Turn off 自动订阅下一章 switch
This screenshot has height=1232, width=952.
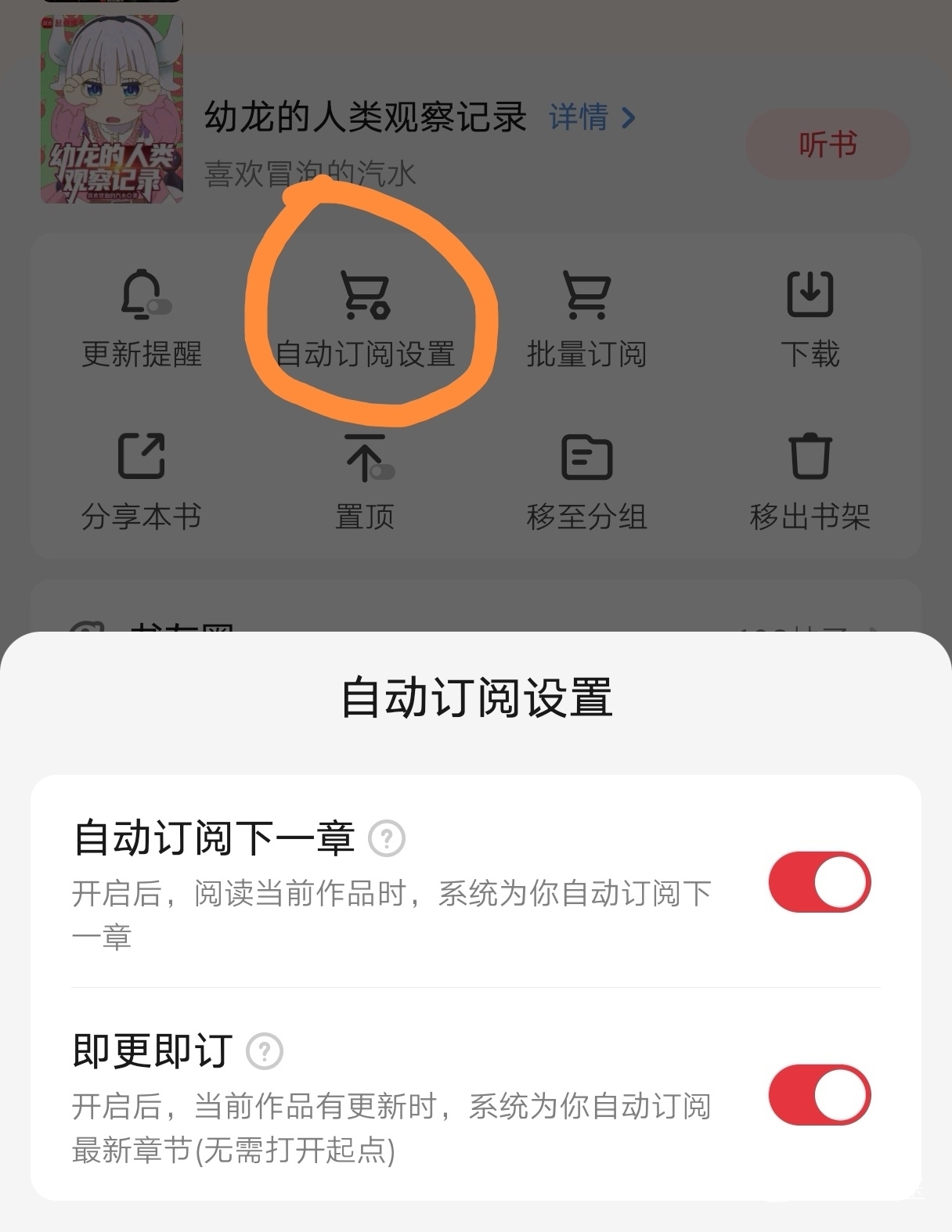click(x=819, y=882)
